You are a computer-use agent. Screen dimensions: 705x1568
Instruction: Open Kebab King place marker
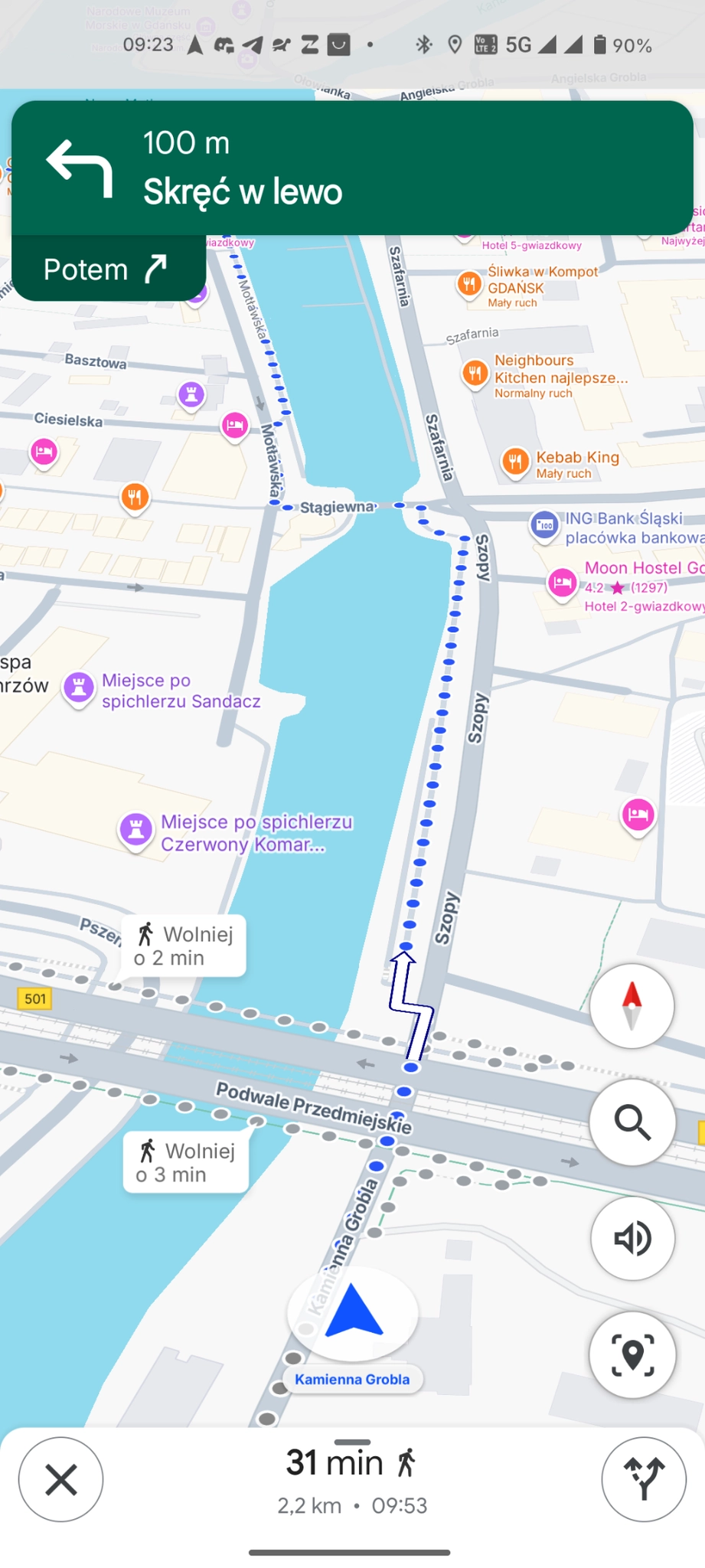[515, 462]
